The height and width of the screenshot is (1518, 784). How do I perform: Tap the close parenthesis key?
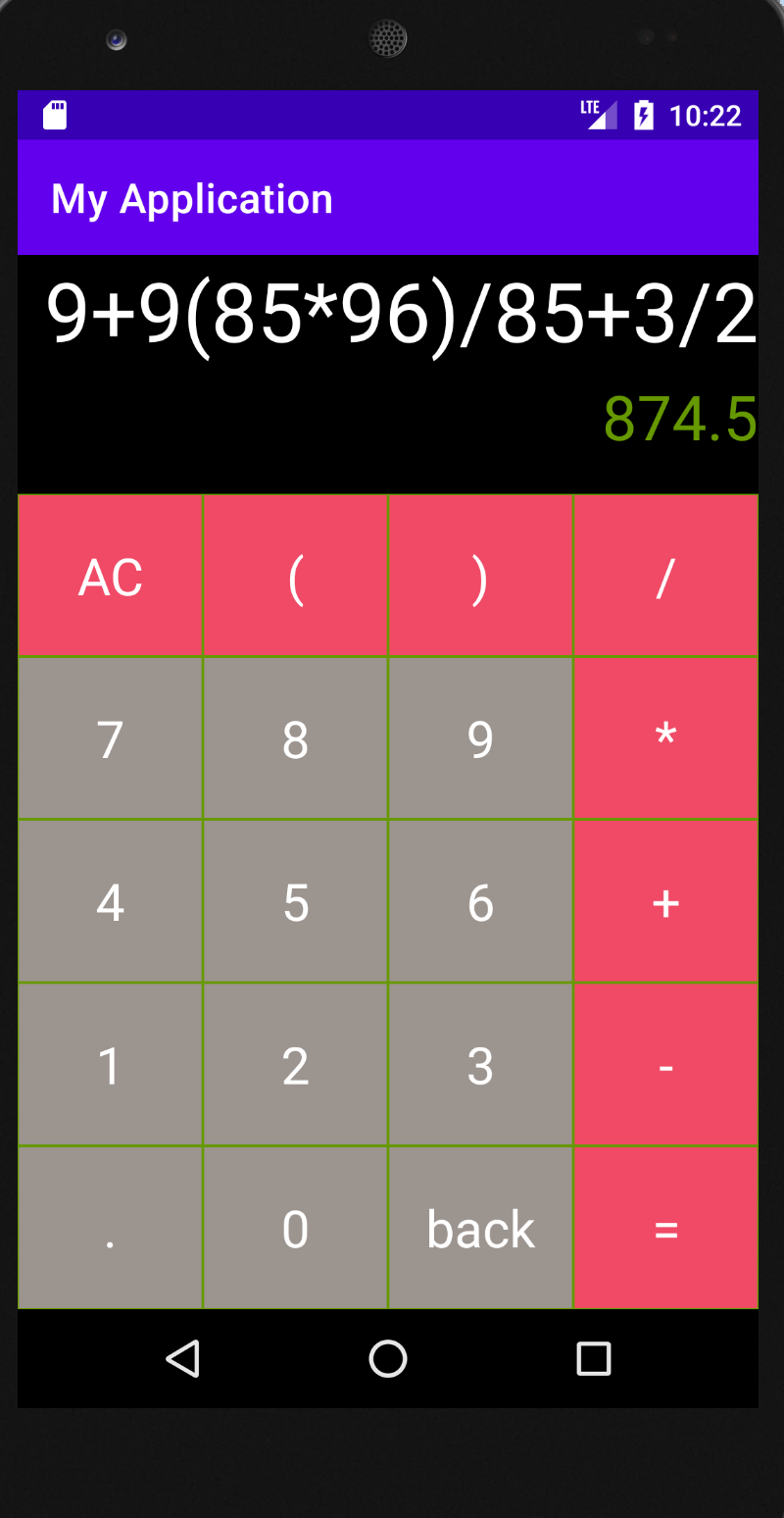pos(480,576)
